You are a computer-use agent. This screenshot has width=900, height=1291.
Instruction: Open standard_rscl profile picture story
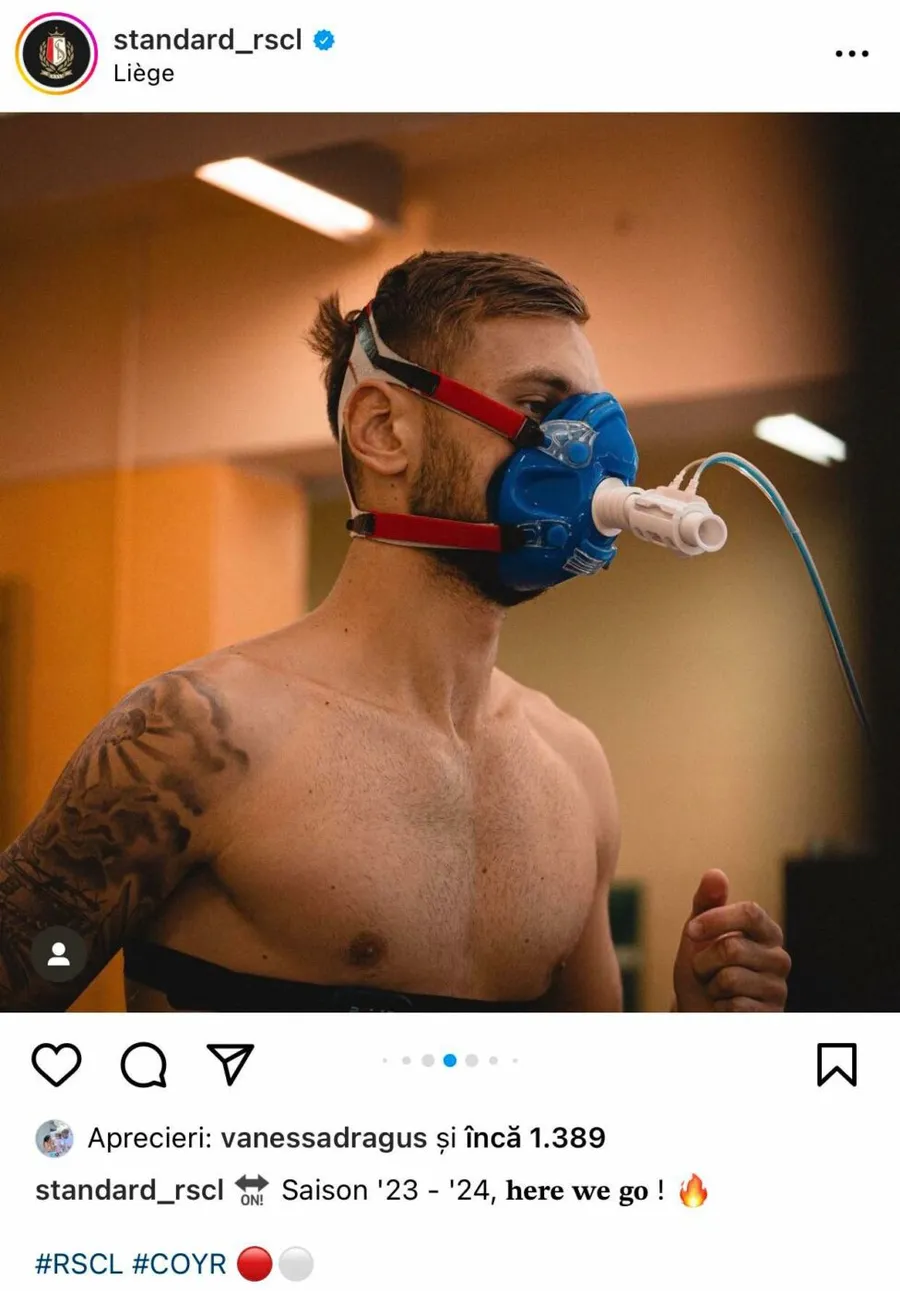[56, 54]
